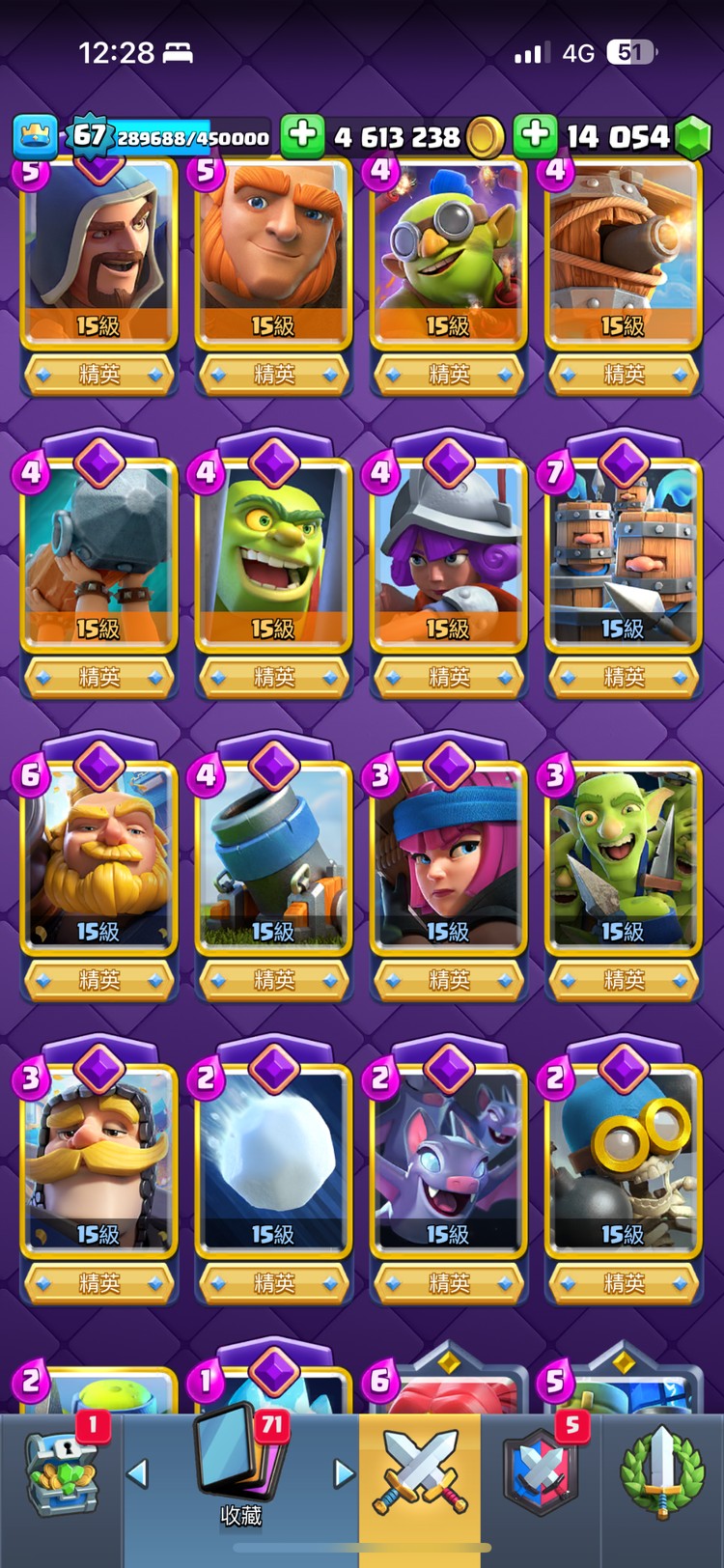Open the King level crown icon

[35, 136]
